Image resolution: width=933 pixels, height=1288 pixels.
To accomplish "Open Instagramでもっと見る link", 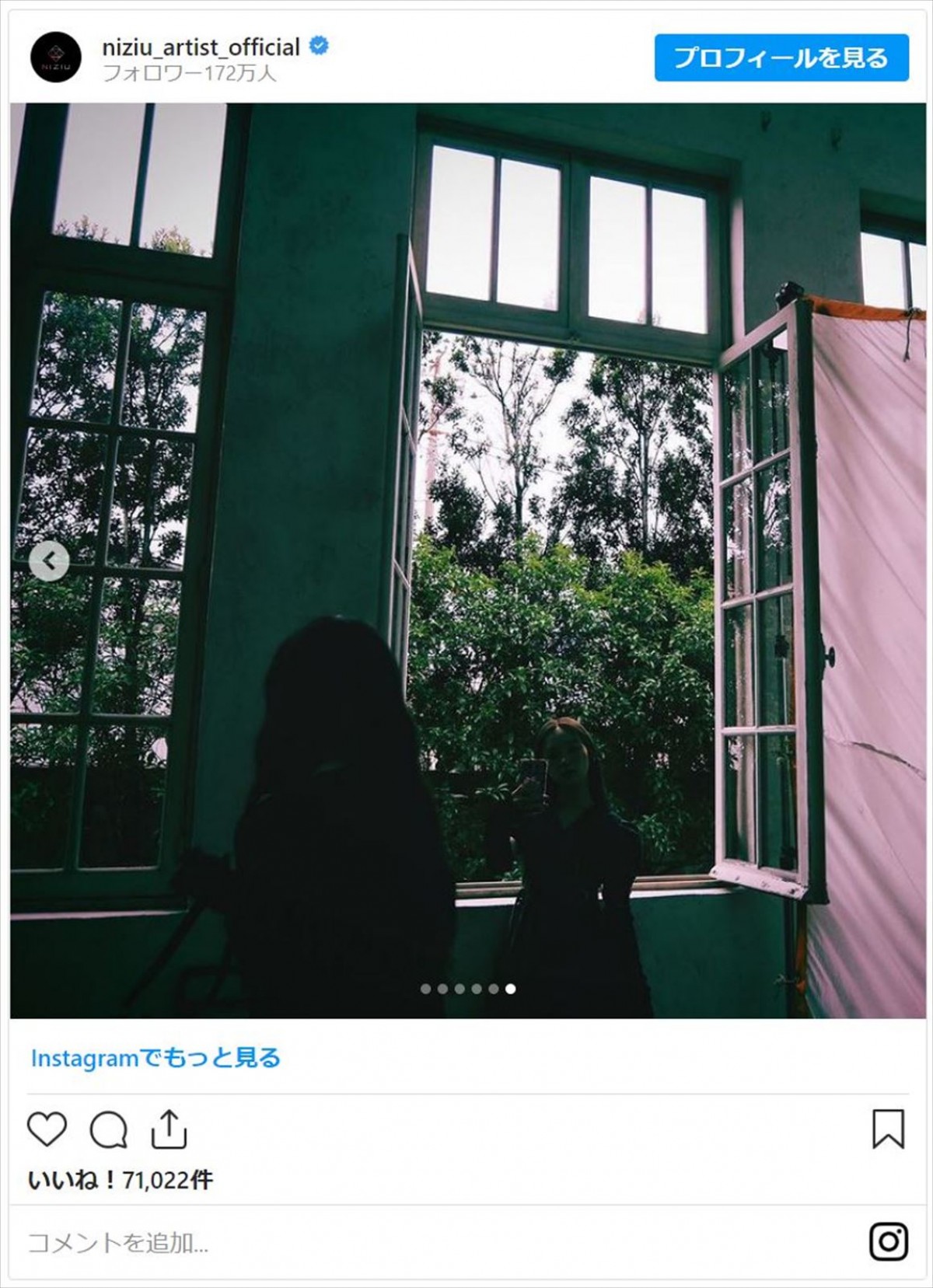I will (x=155, y=1058).
